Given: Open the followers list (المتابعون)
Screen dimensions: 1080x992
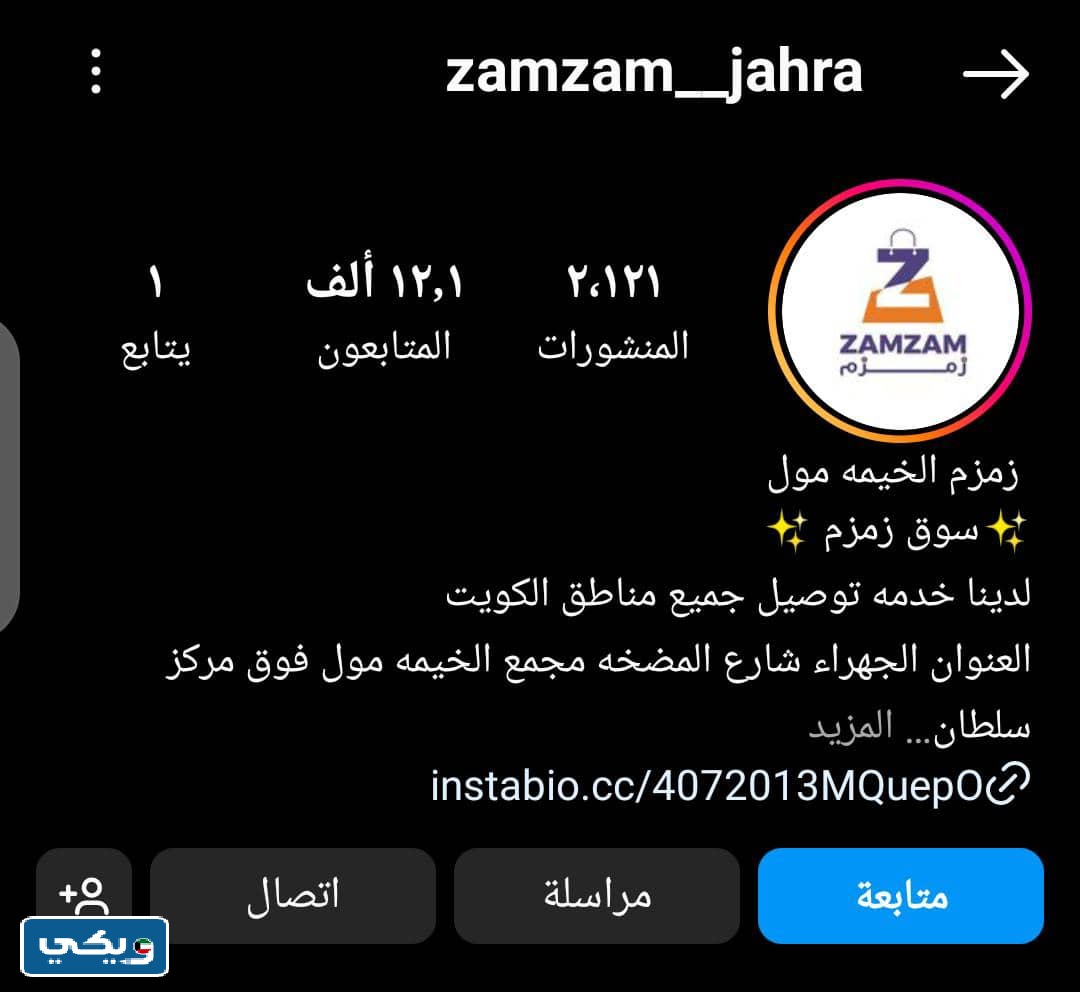Looking at the screenshot, I should point(385,312).
